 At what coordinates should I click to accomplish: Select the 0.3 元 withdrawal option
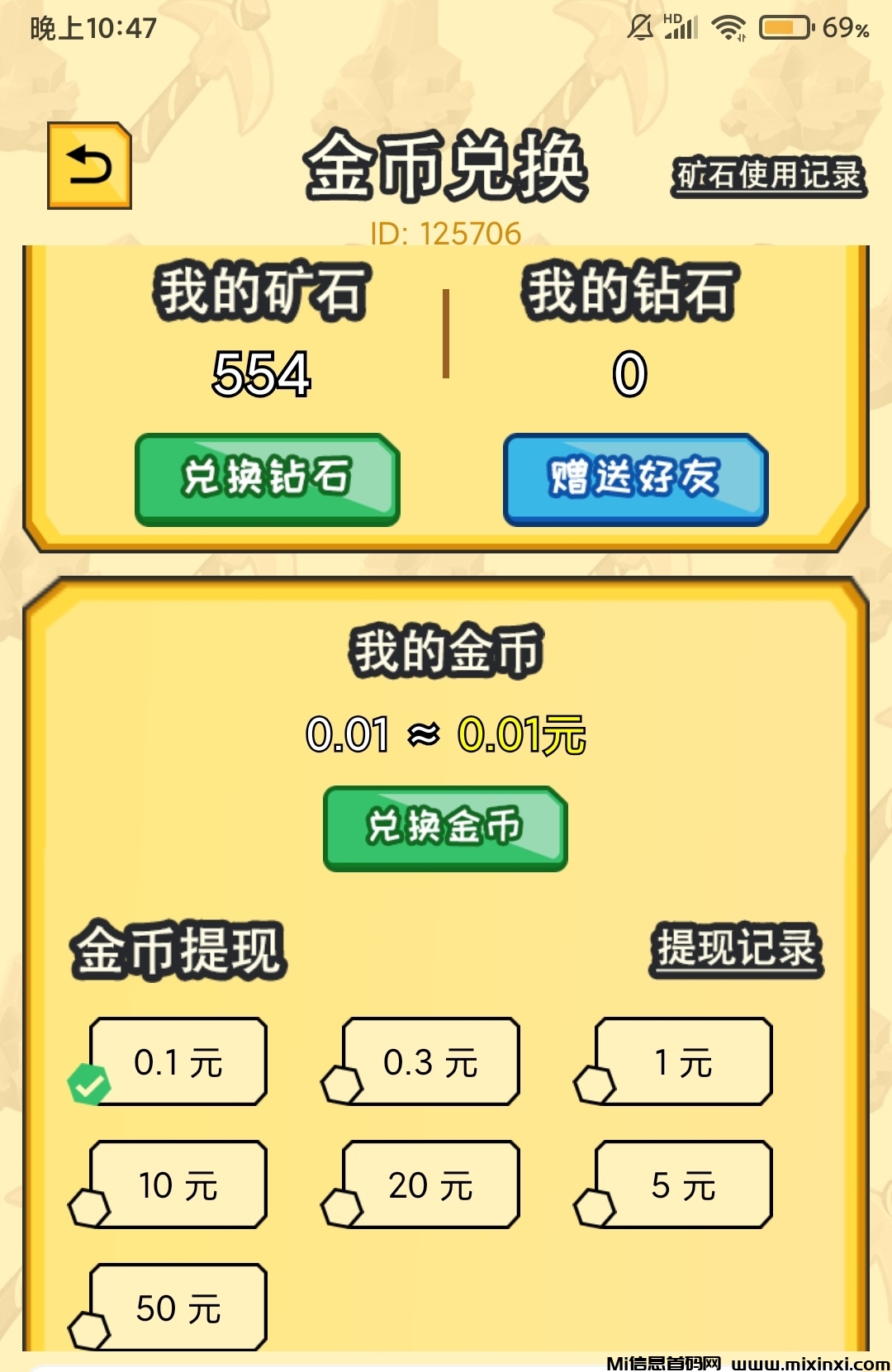(431, 1062)
